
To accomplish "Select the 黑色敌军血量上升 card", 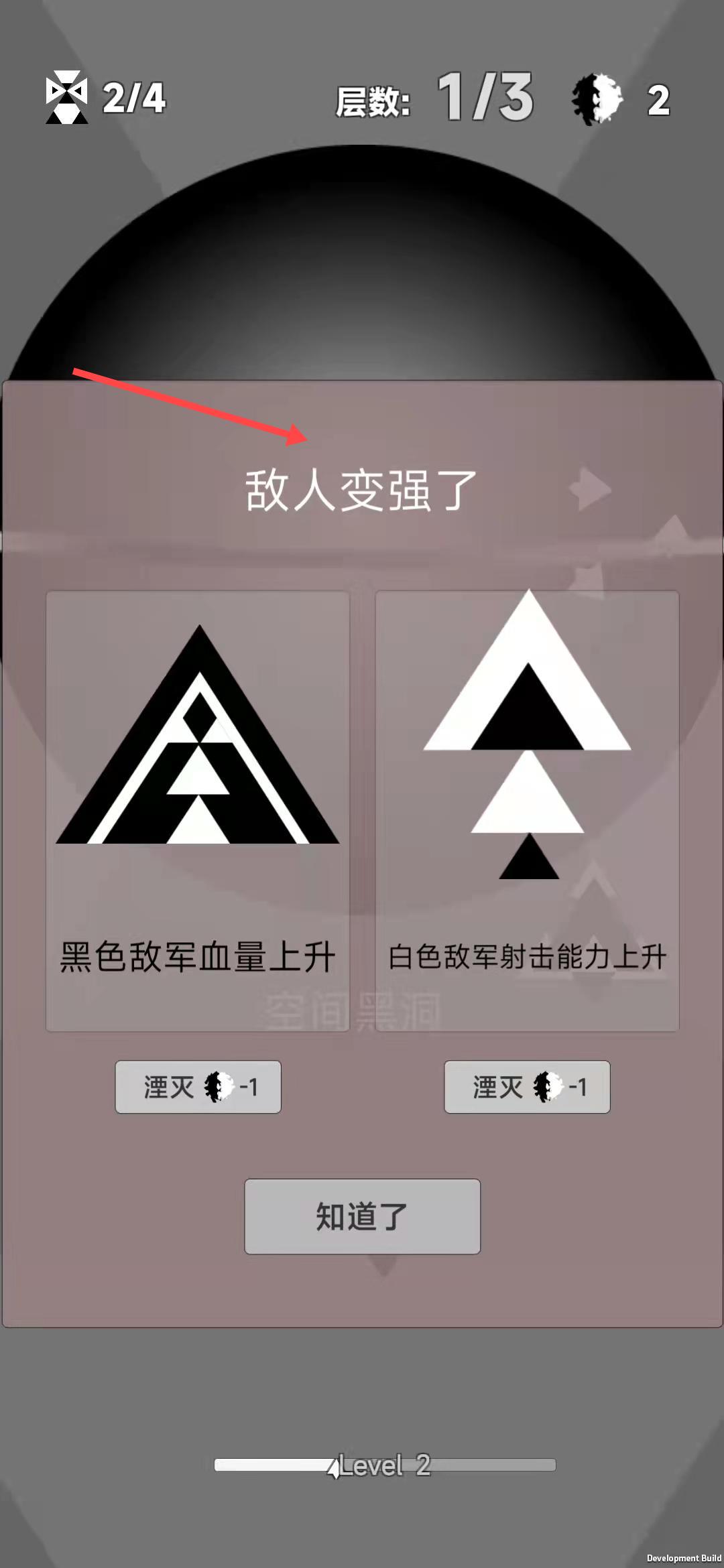I will pyautogui.click(x=198, y=811).
